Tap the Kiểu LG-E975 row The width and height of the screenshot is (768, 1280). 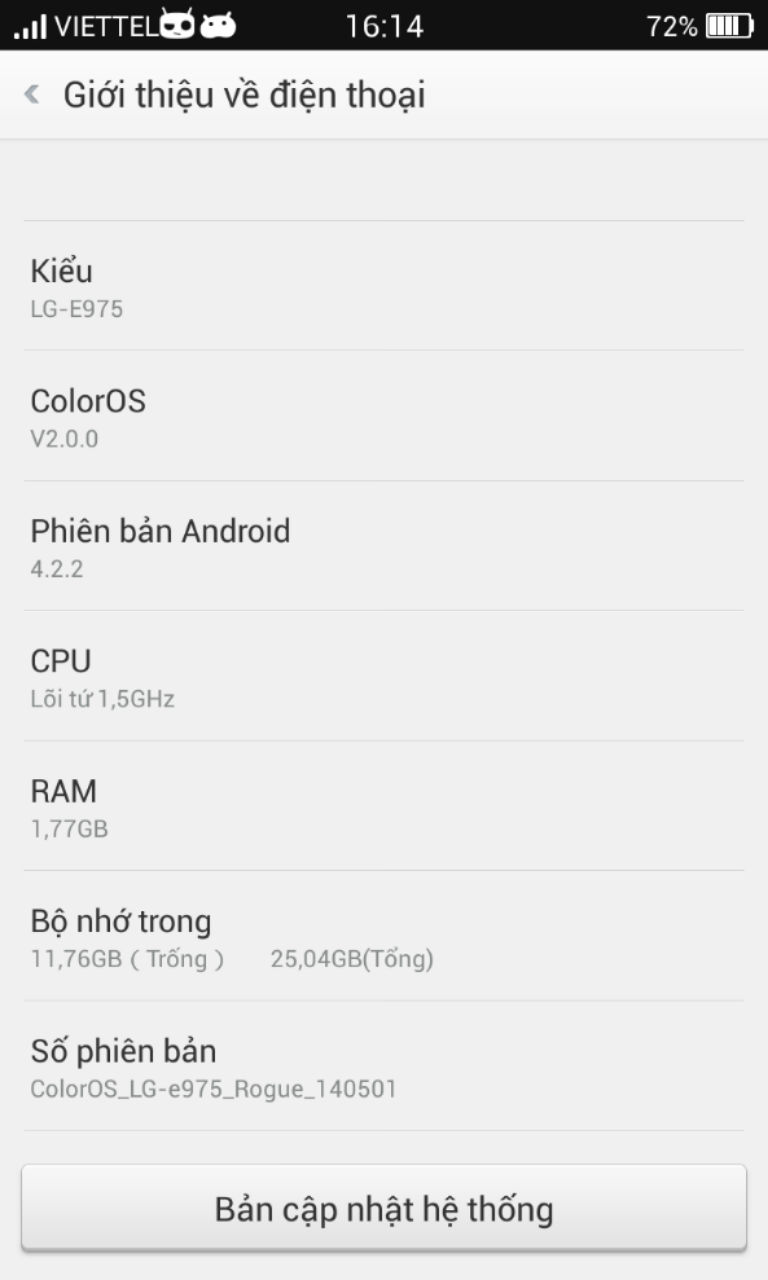384,286
